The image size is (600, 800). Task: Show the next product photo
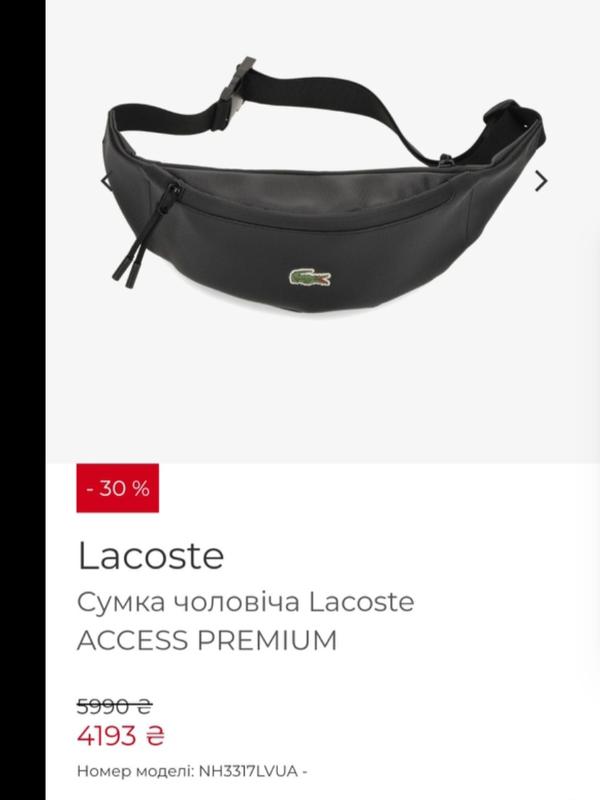tap(542, 181)
